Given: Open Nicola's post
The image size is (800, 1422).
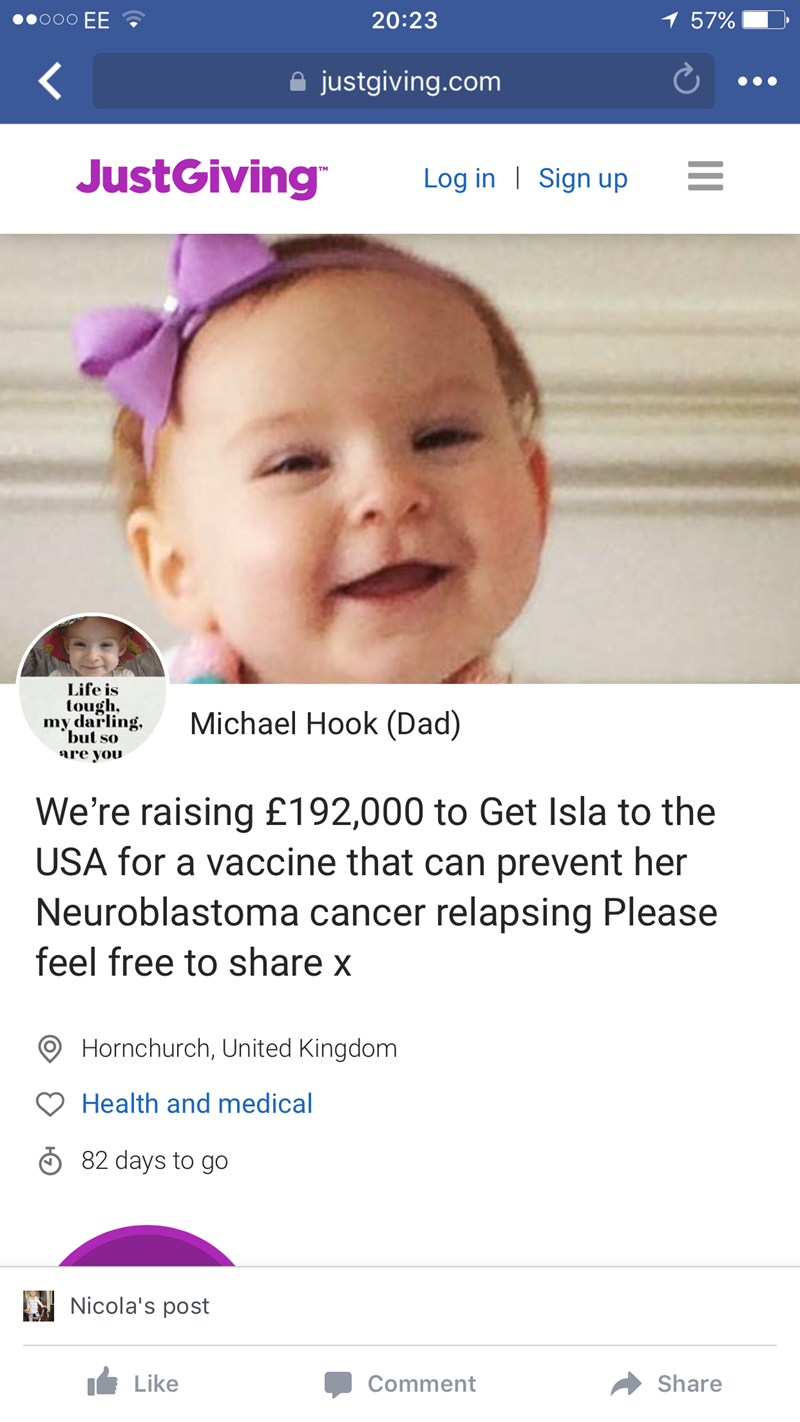Looking at the screenshot, I should point(139,1306).
